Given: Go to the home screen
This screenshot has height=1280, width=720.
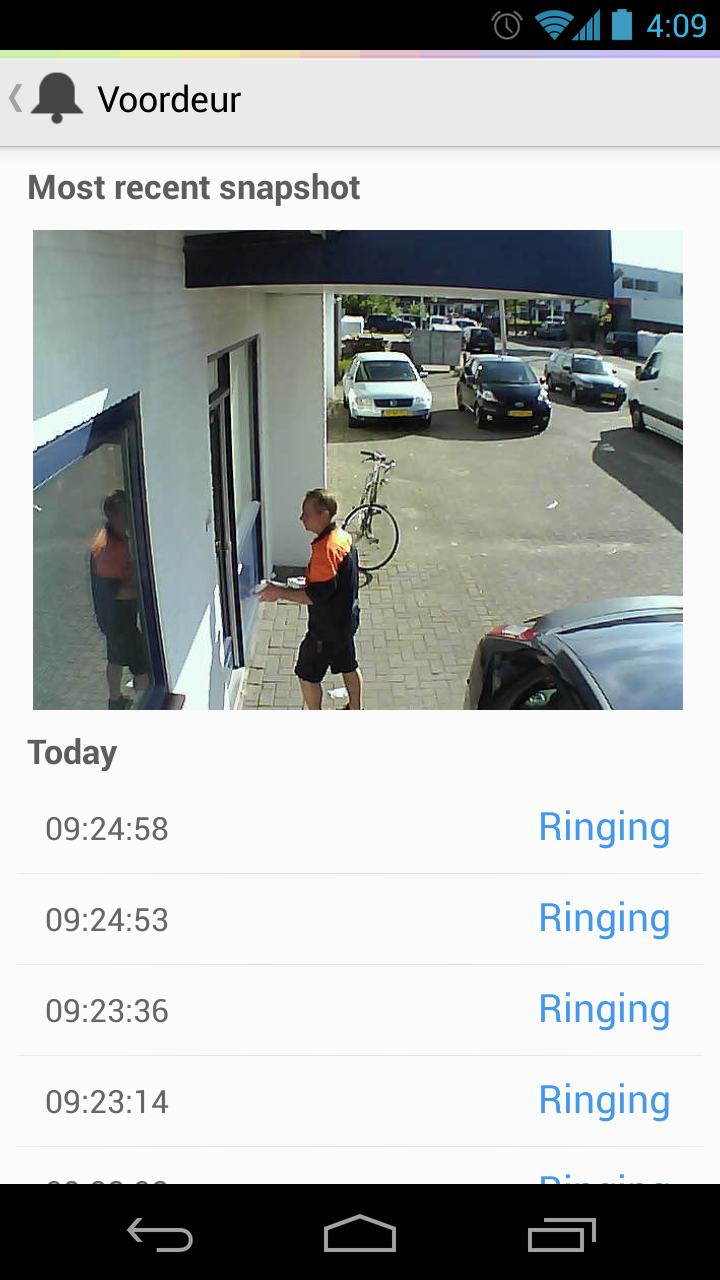Looking at the screenshot, I should [x=360, y=1234].
